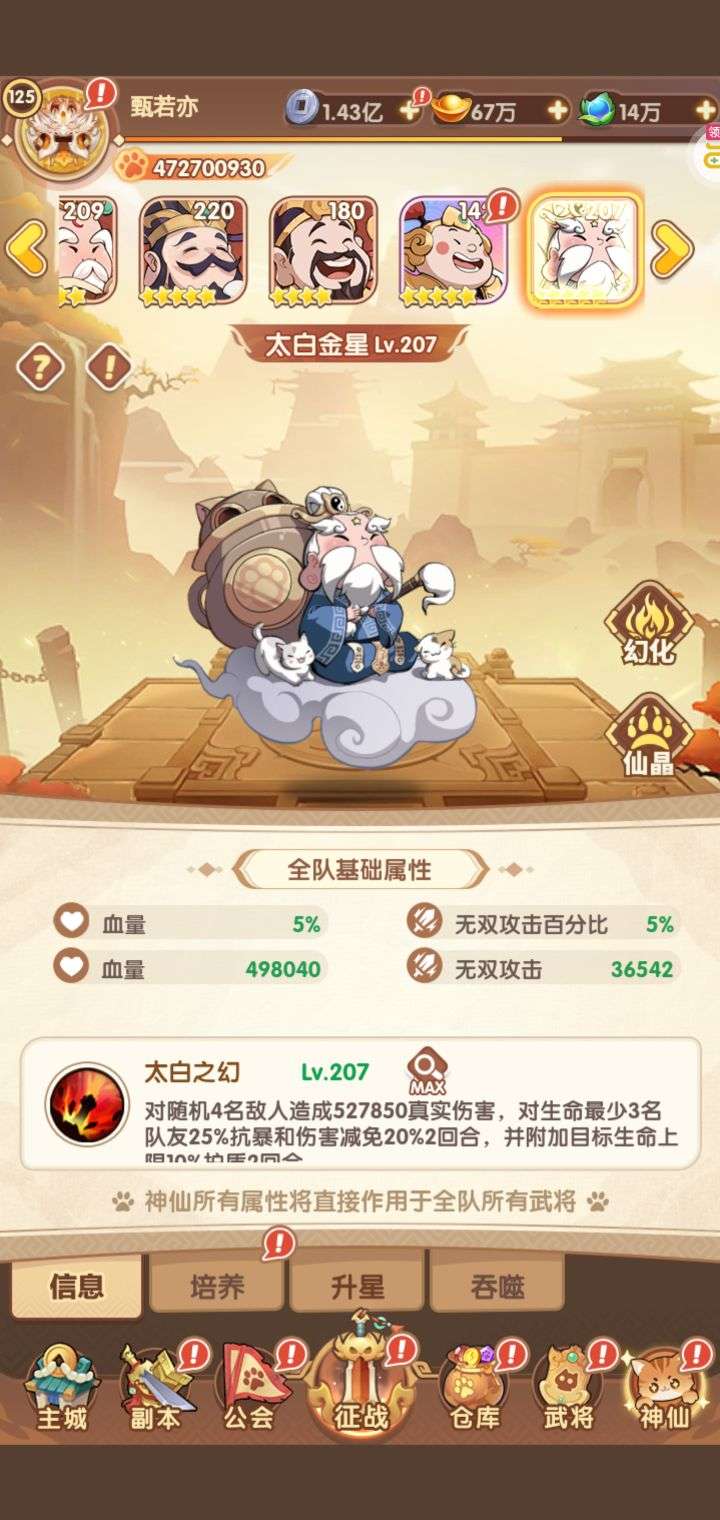Viewport: 720px width, 1520px height.
Task: Select the immortal portrait at level 220
Action: tap(193, 251)
